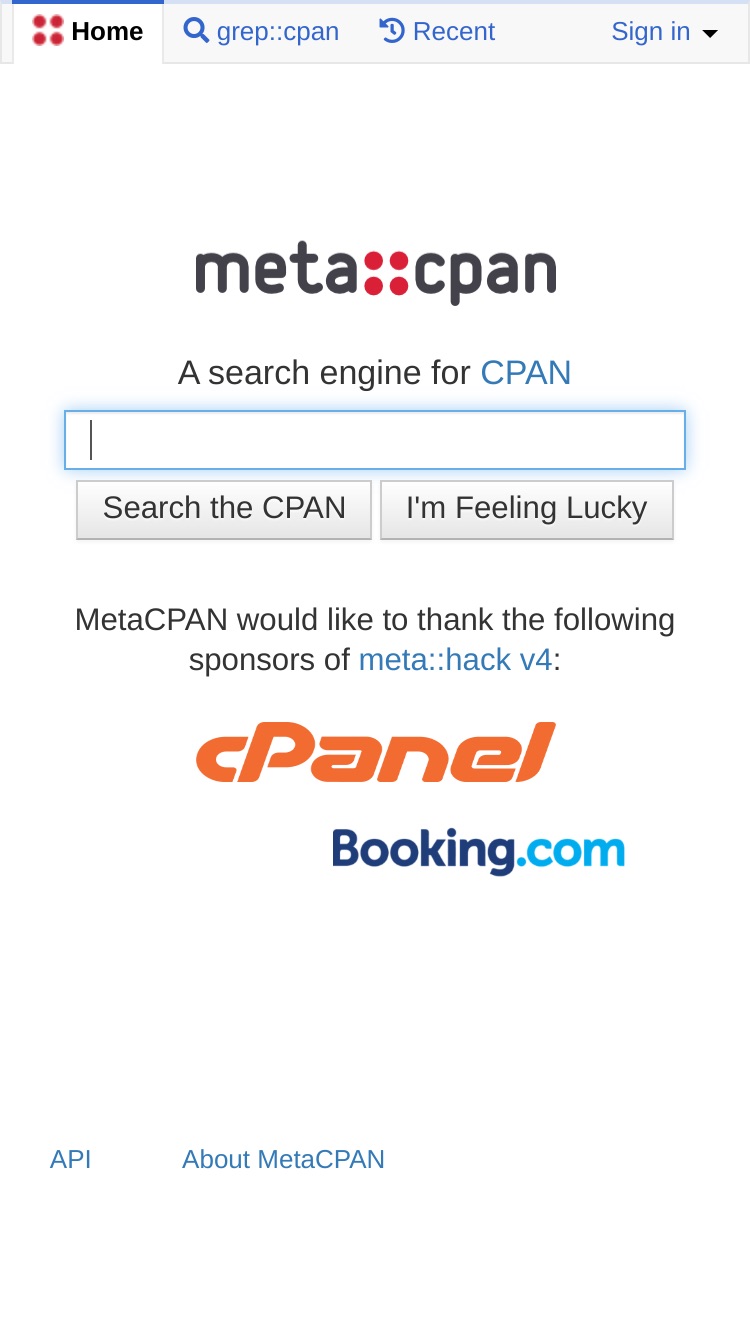Hit the I'm Feeling Lucky button
This screenshot has height=1334, width=750.
pos(527,509)
